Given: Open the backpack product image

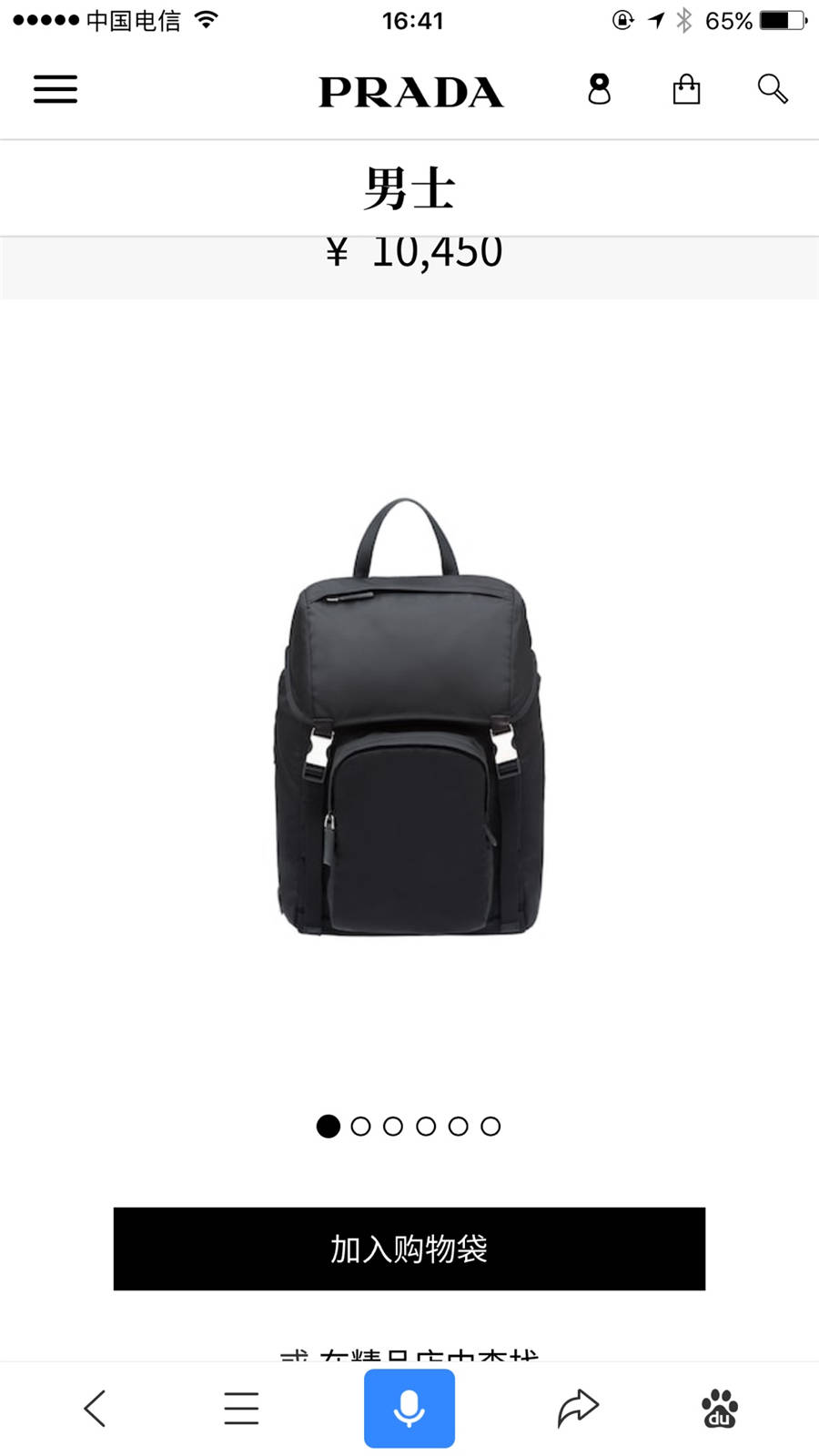Looking at the screenshot, I should pos(409,719).
